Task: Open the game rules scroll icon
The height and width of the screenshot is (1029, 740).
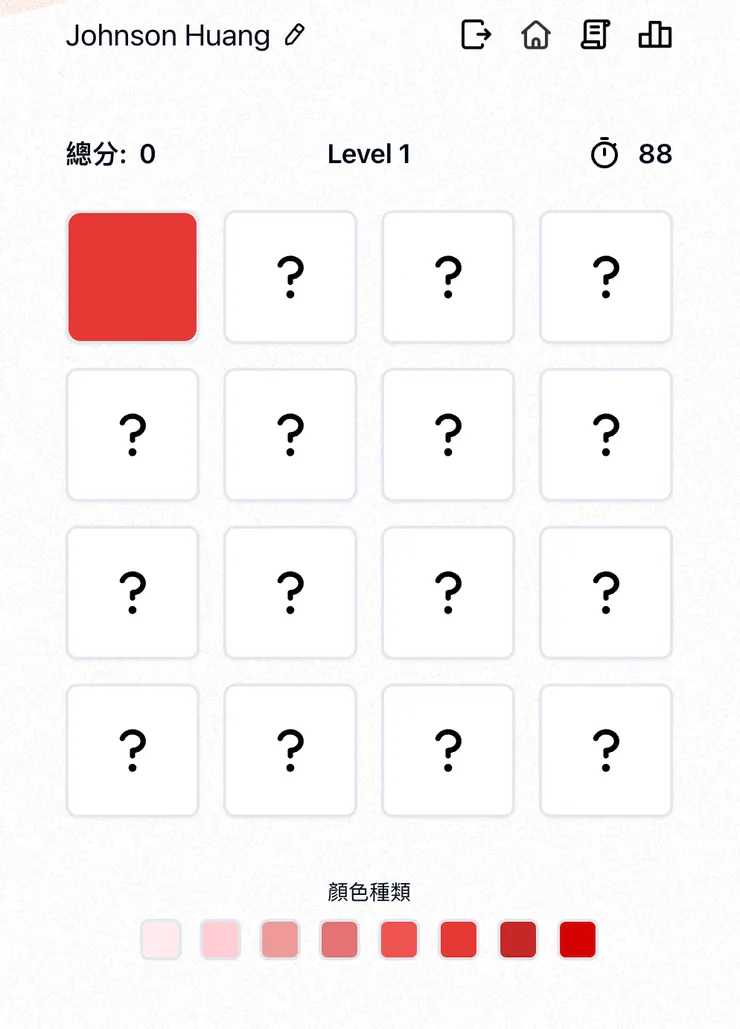Action: [x=594, y=35]
